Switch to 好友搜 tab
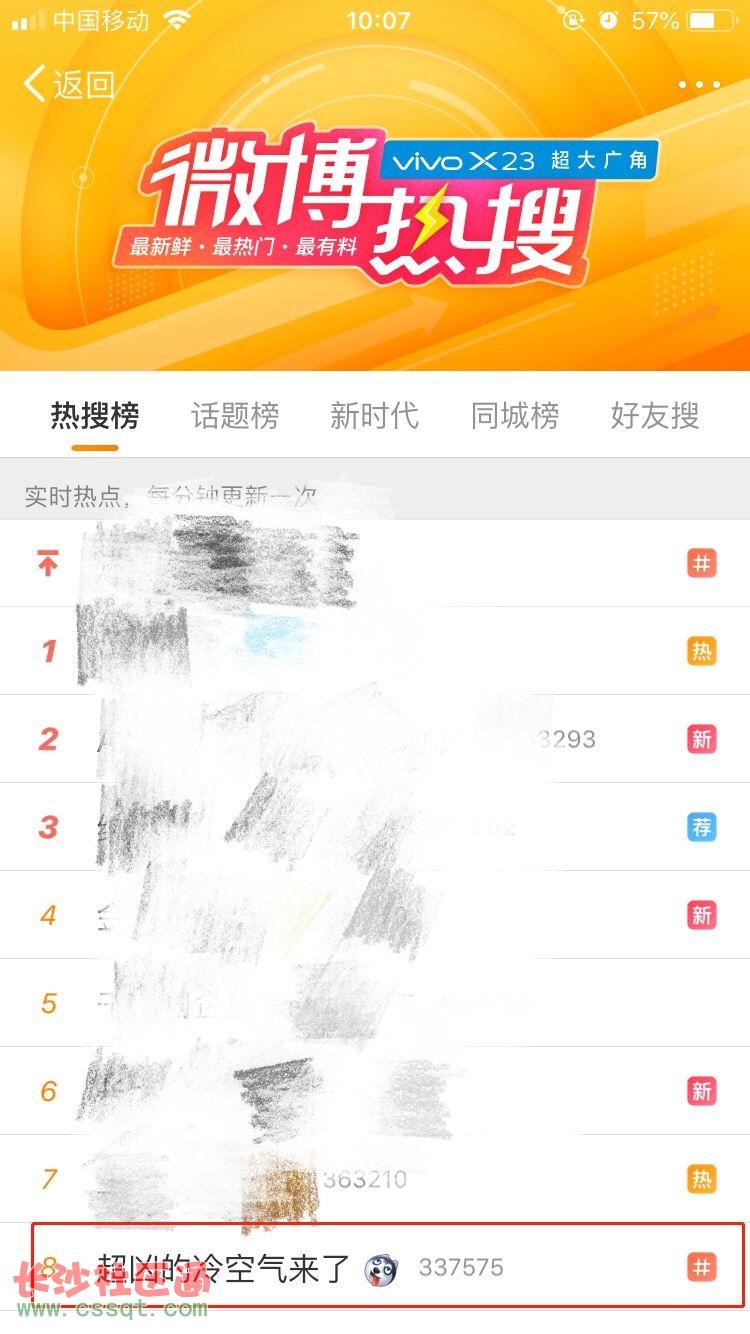 [x=655, y=415]
